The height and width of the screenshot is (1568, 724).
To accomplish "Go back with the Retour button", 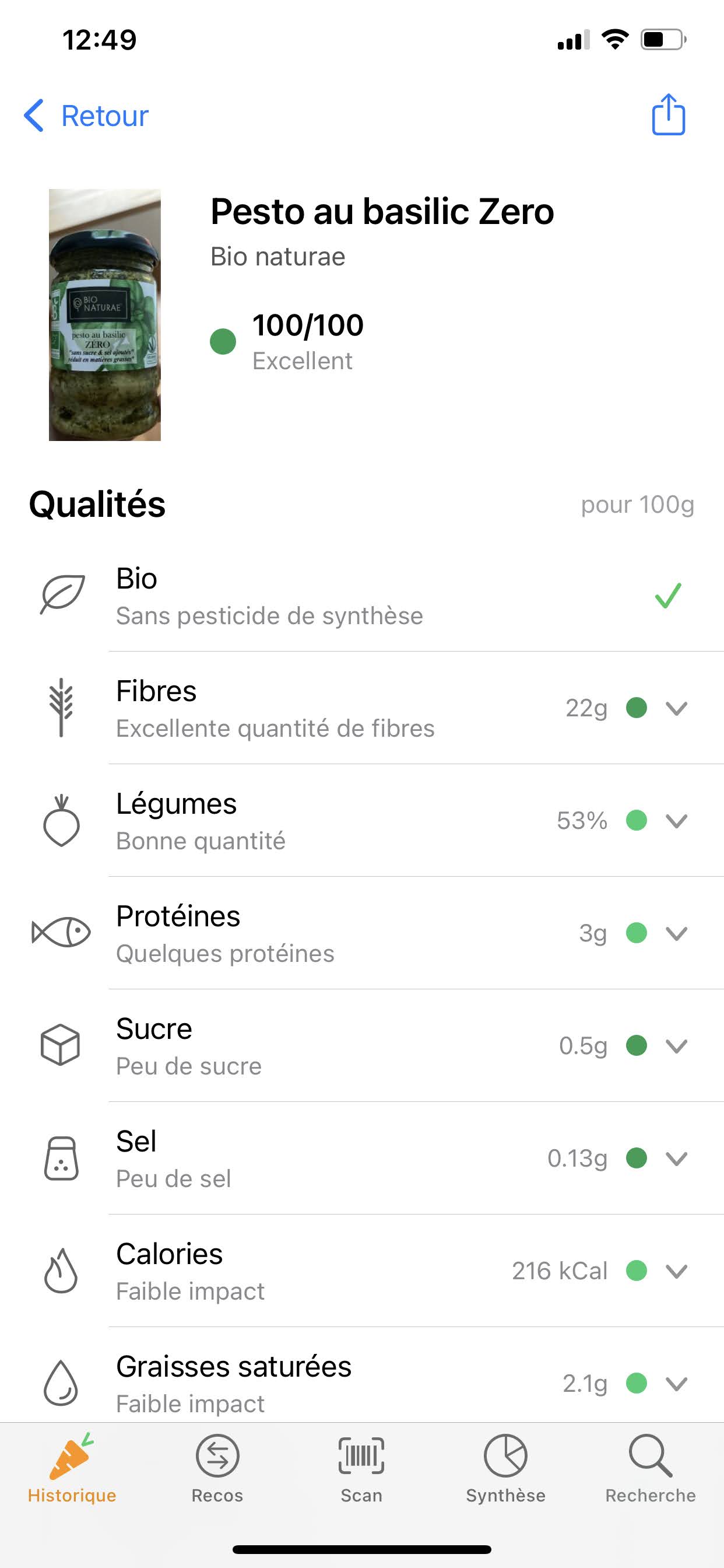I will click(87, 116).
